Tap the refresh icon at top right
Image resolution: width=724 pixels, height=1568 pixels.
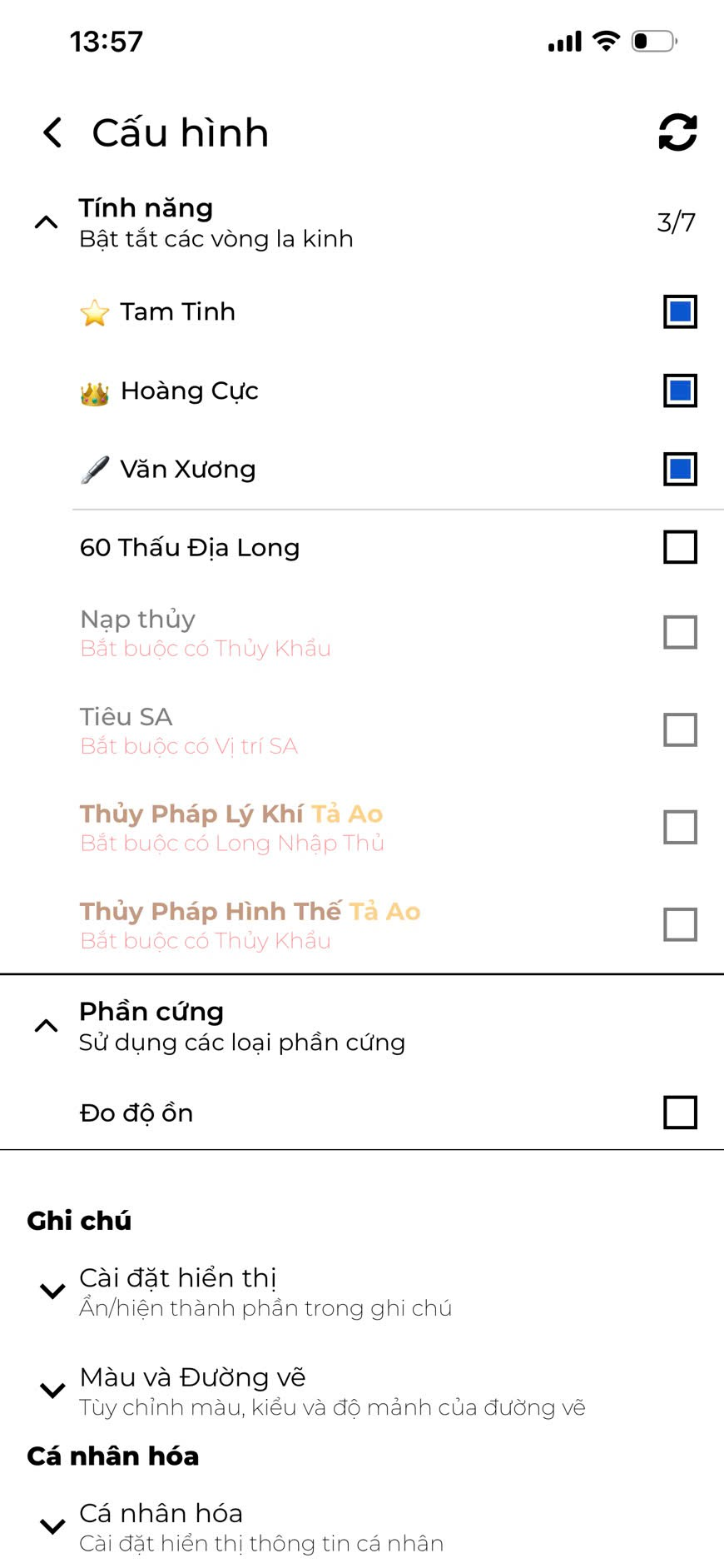tap(677, 133)
